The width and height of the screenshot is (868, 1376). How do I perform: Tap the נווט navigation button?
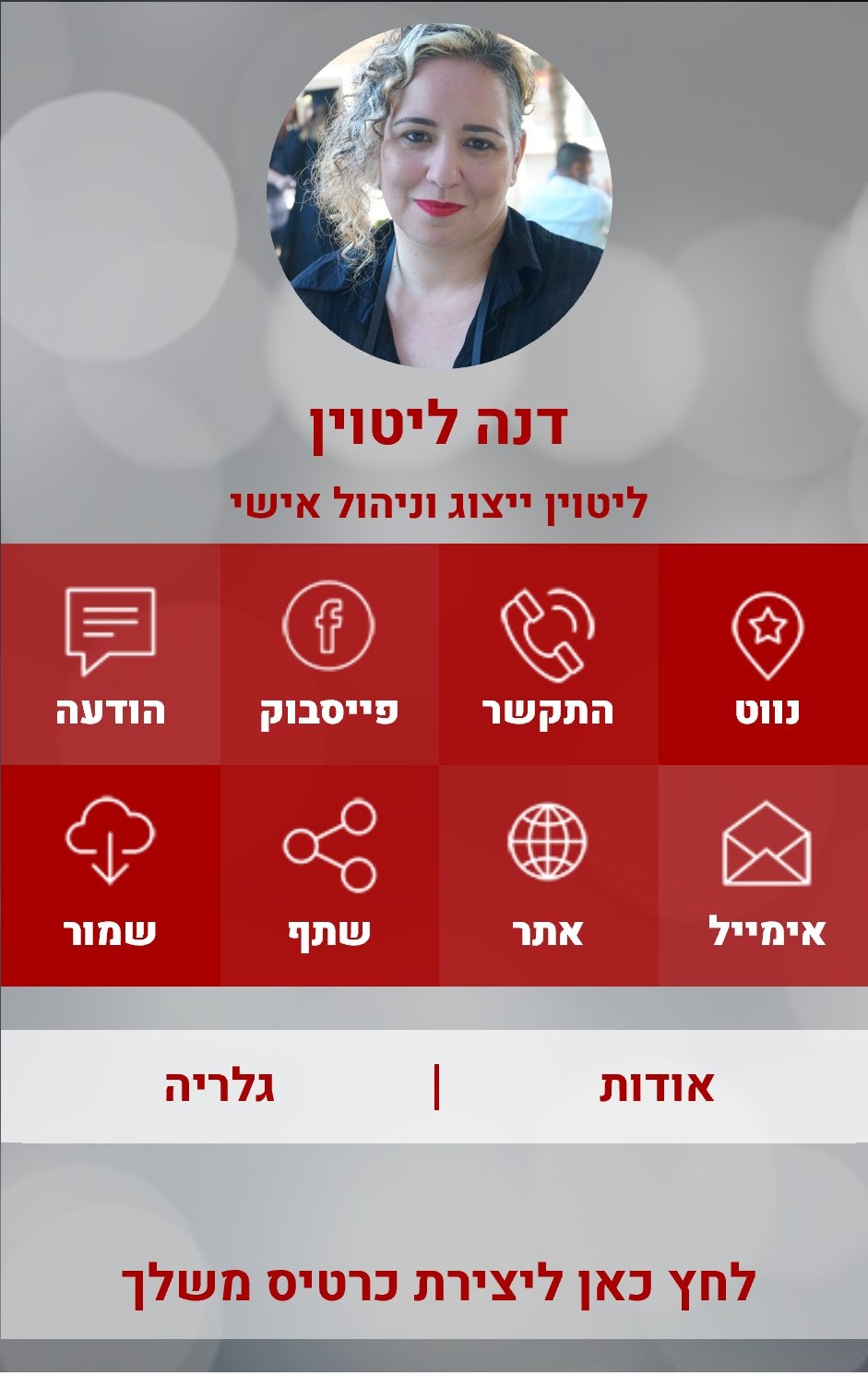tap(766, 655)
